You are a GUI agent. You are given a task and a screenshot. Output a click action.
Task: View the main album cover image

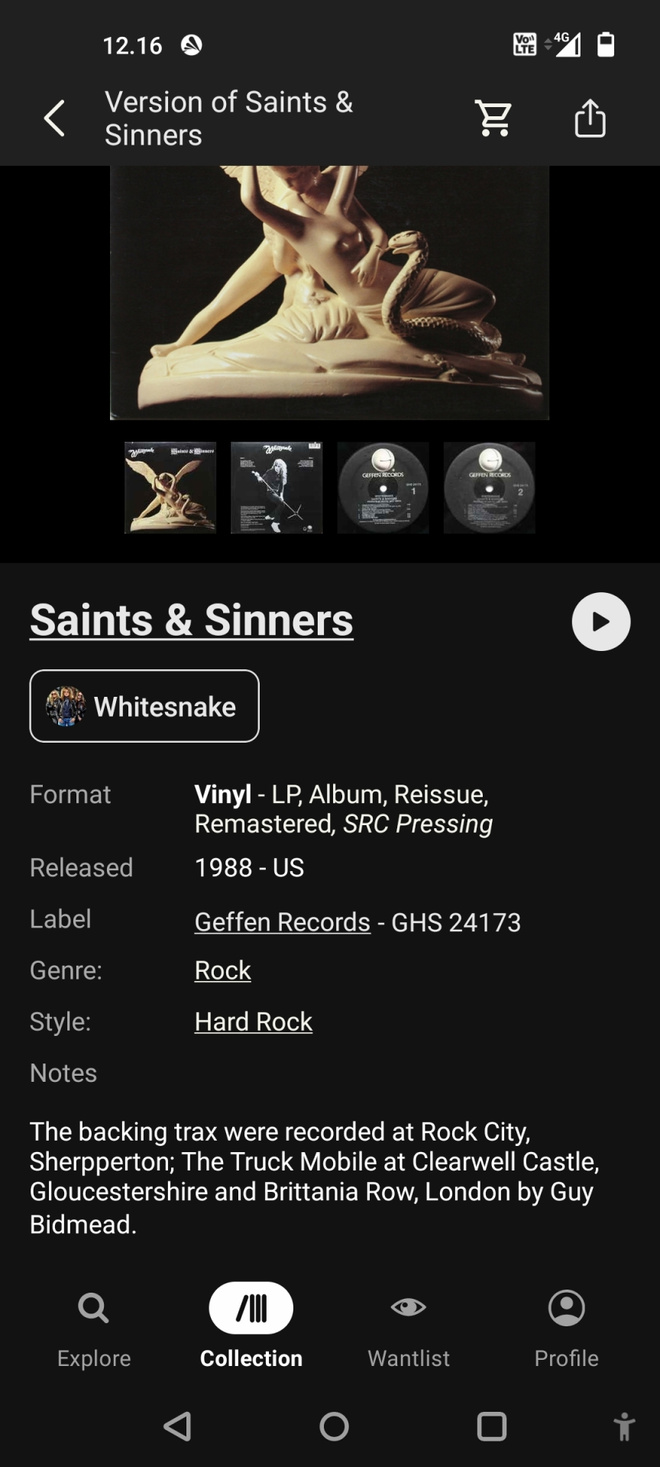[330, 292]
